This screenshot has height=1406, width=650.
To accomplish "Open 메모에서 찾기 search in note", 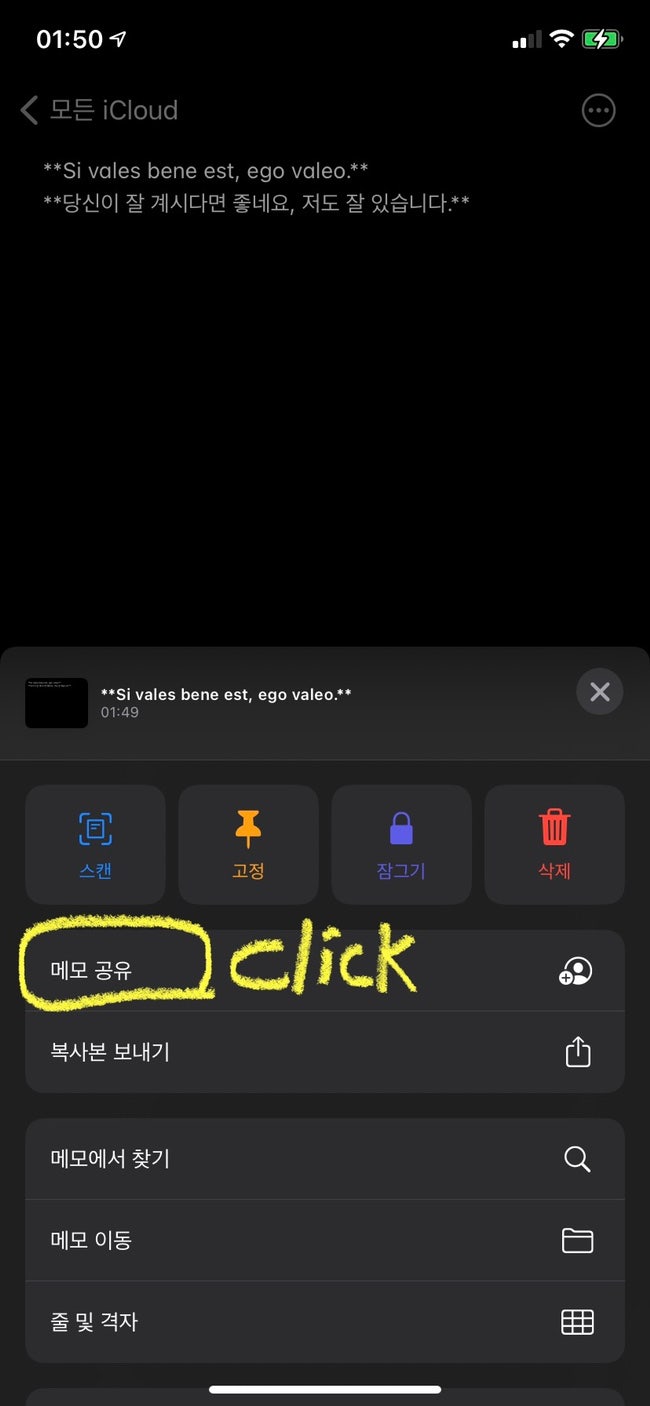I will pos(325,1159).
